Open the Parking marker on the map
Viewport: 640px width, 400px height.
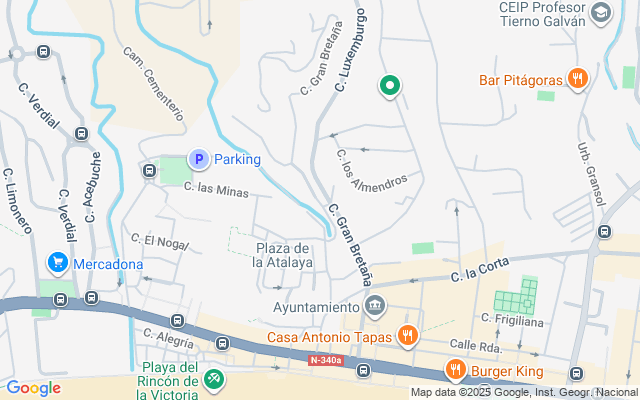coord(198,159)
